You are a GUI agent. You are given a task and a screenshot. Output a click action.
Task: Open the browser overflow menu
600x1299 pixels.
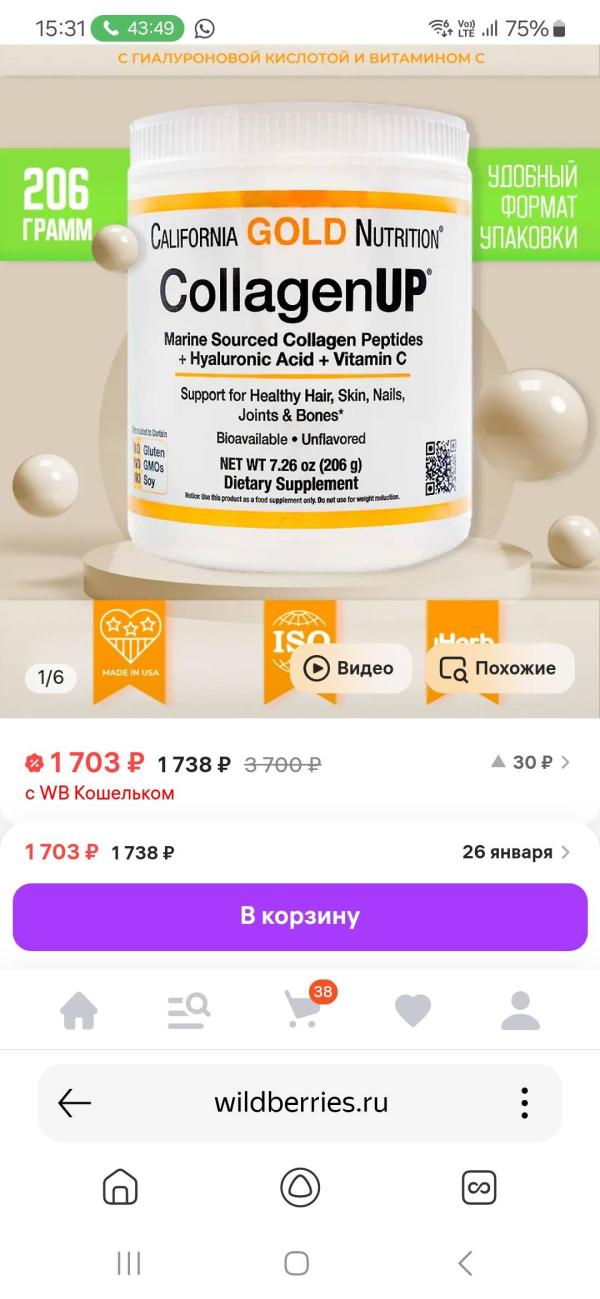coord(524,1103)
